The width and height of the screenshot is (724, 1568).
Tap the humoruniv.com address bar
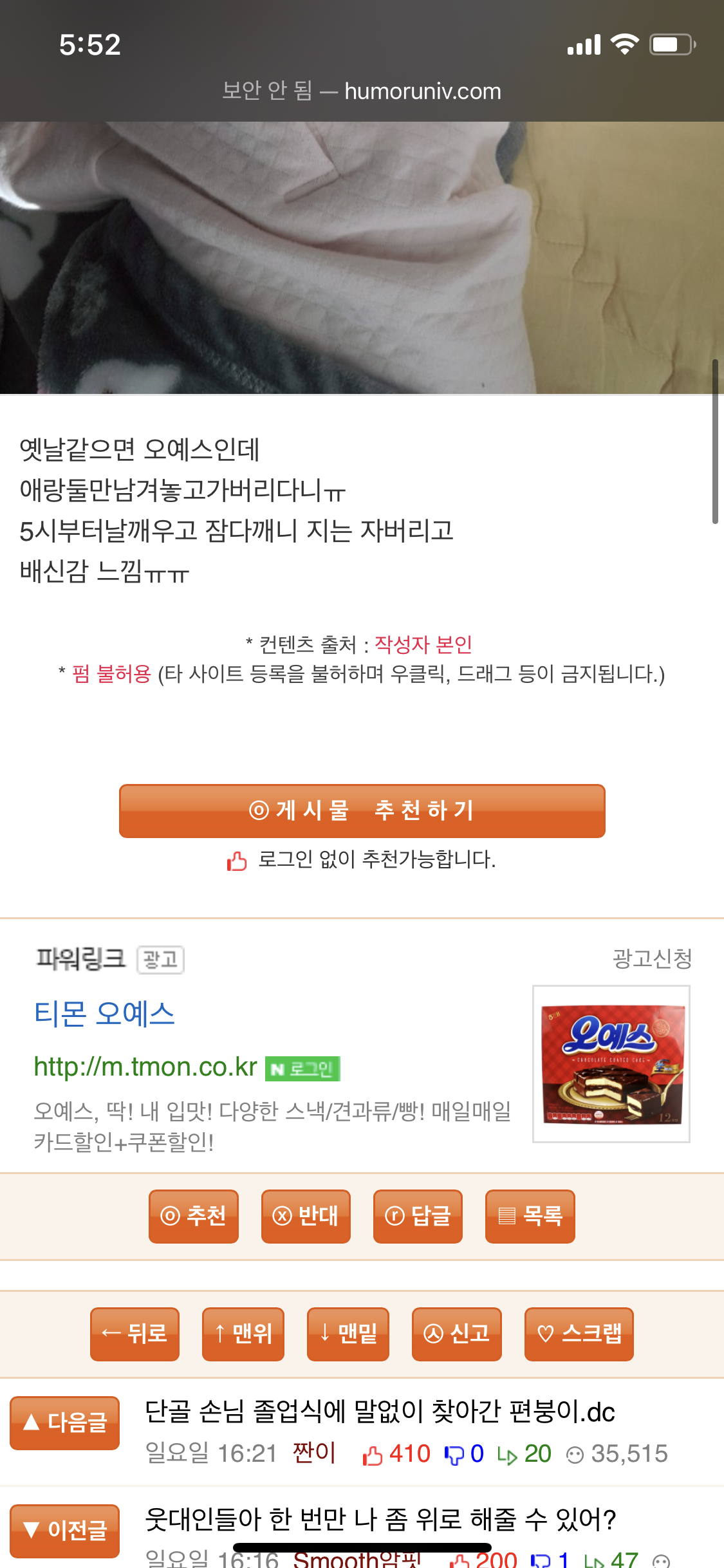point(362,91)
